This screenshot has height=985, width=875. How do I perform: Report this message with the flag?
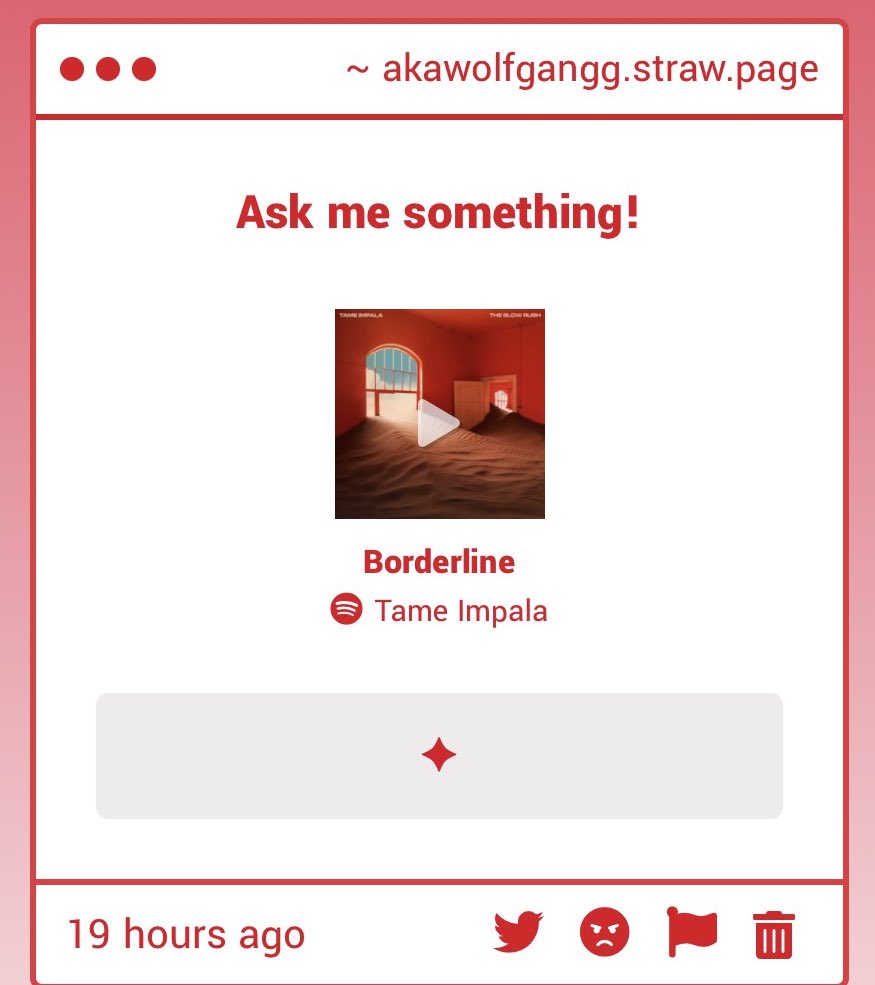tap(692, 933)
